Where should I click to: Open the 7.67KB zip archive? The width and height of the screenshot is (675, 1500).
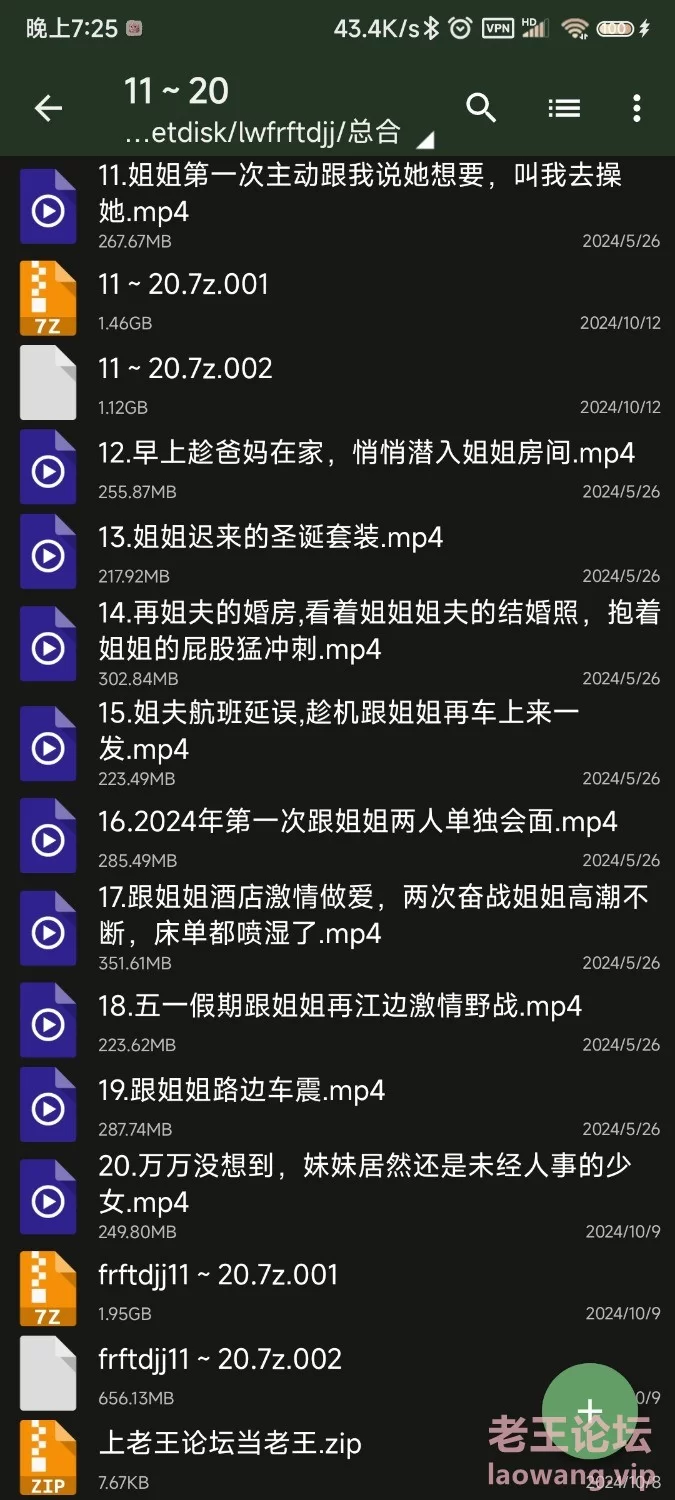pyautogui.click(x=230, y=1443)
